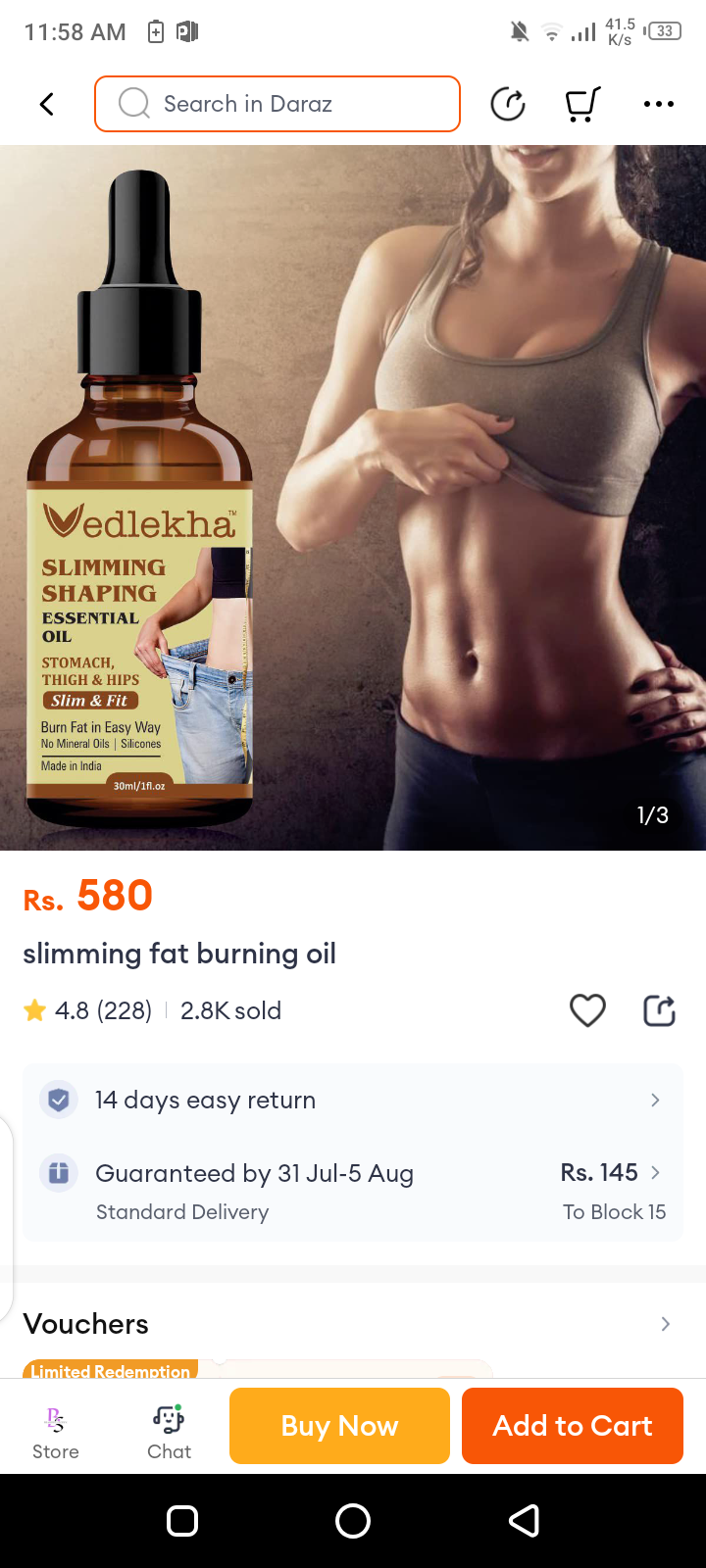The width and height of the screenshot is (706, 1568).
Task: Open the product image gallery
Action: tap(353, 498)
